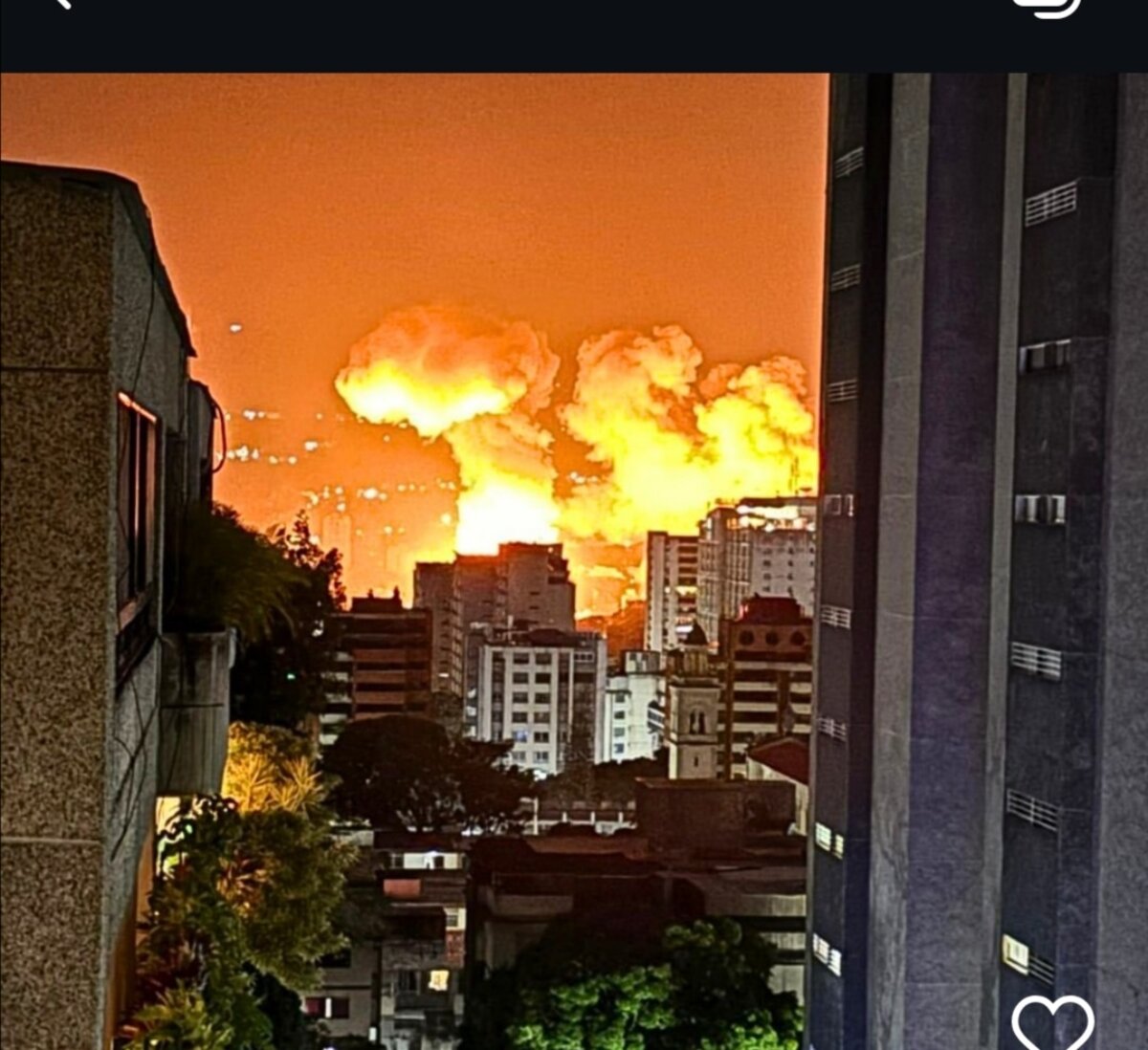
Task: Tap the stacked-cards icon in top bar
Action: [x=1048, y=8]
